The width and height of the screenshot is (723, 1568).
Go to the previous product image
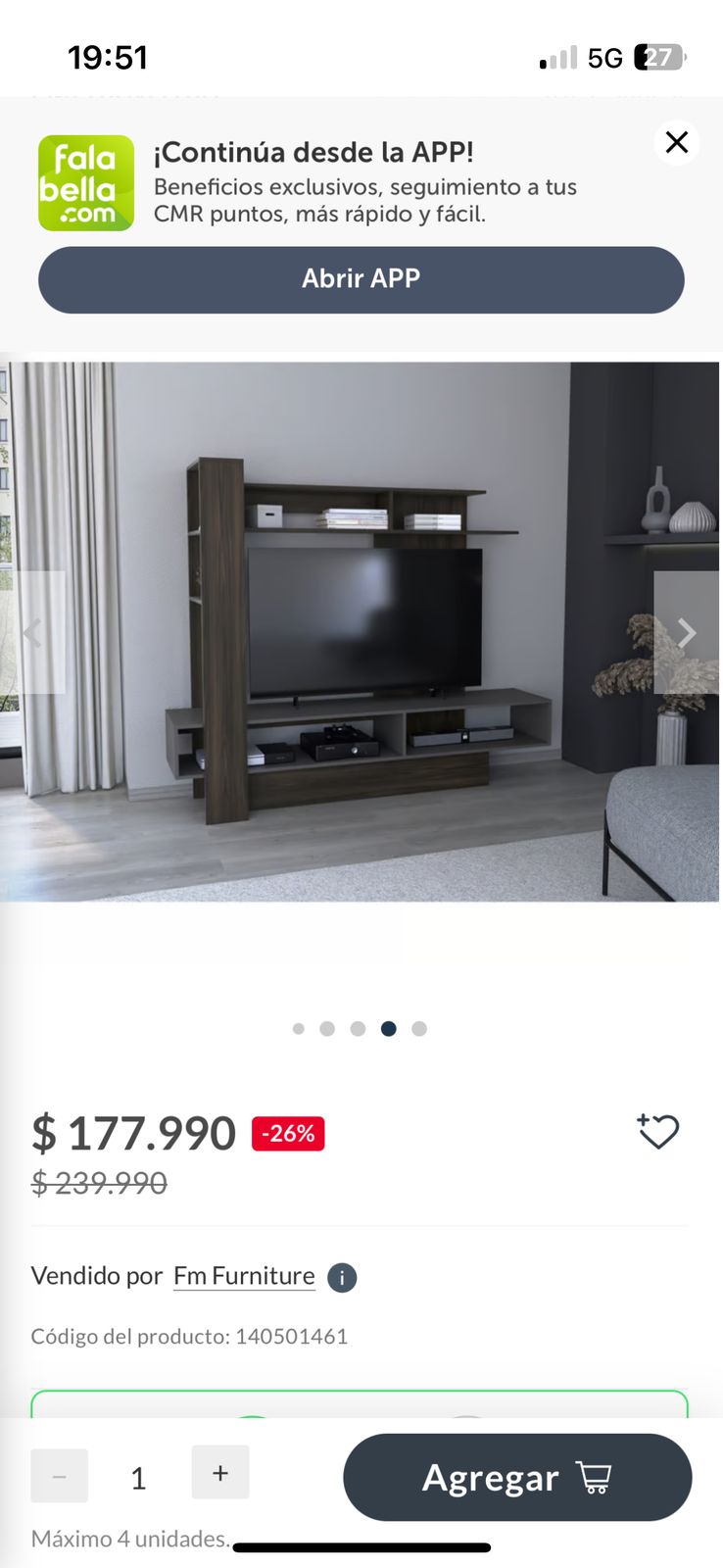[32, 633]
